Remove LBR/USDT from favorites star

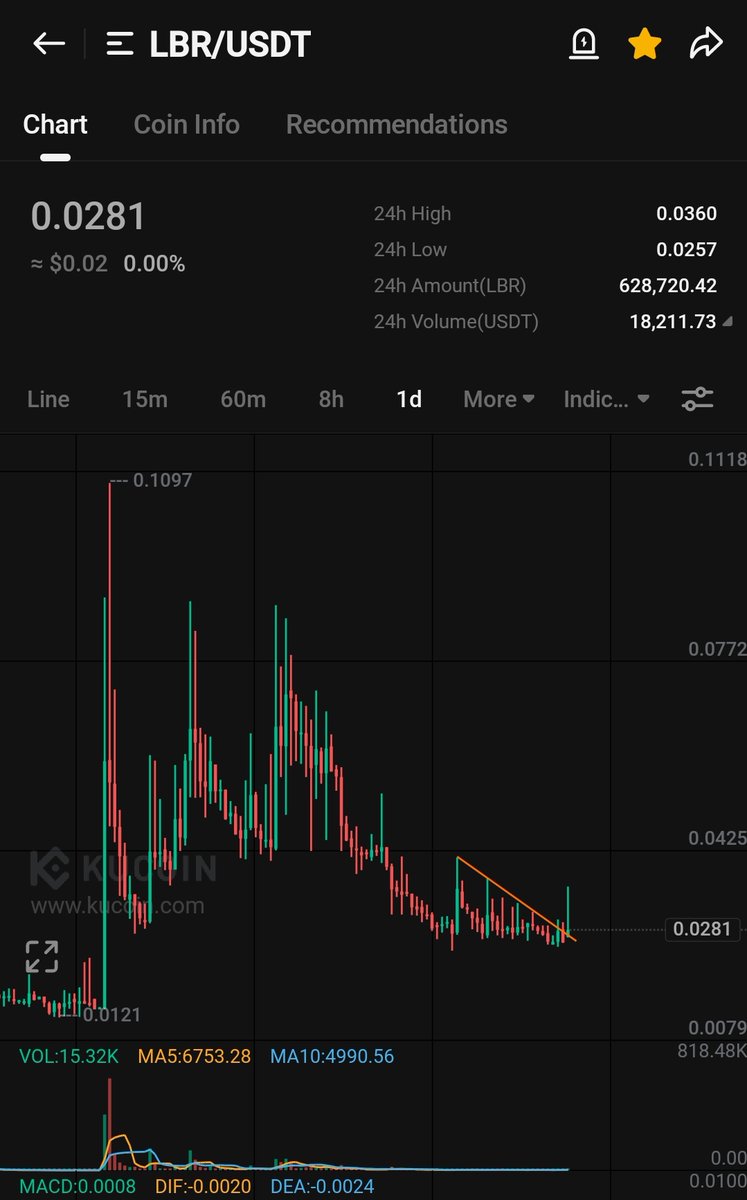[x=645, y=43]
